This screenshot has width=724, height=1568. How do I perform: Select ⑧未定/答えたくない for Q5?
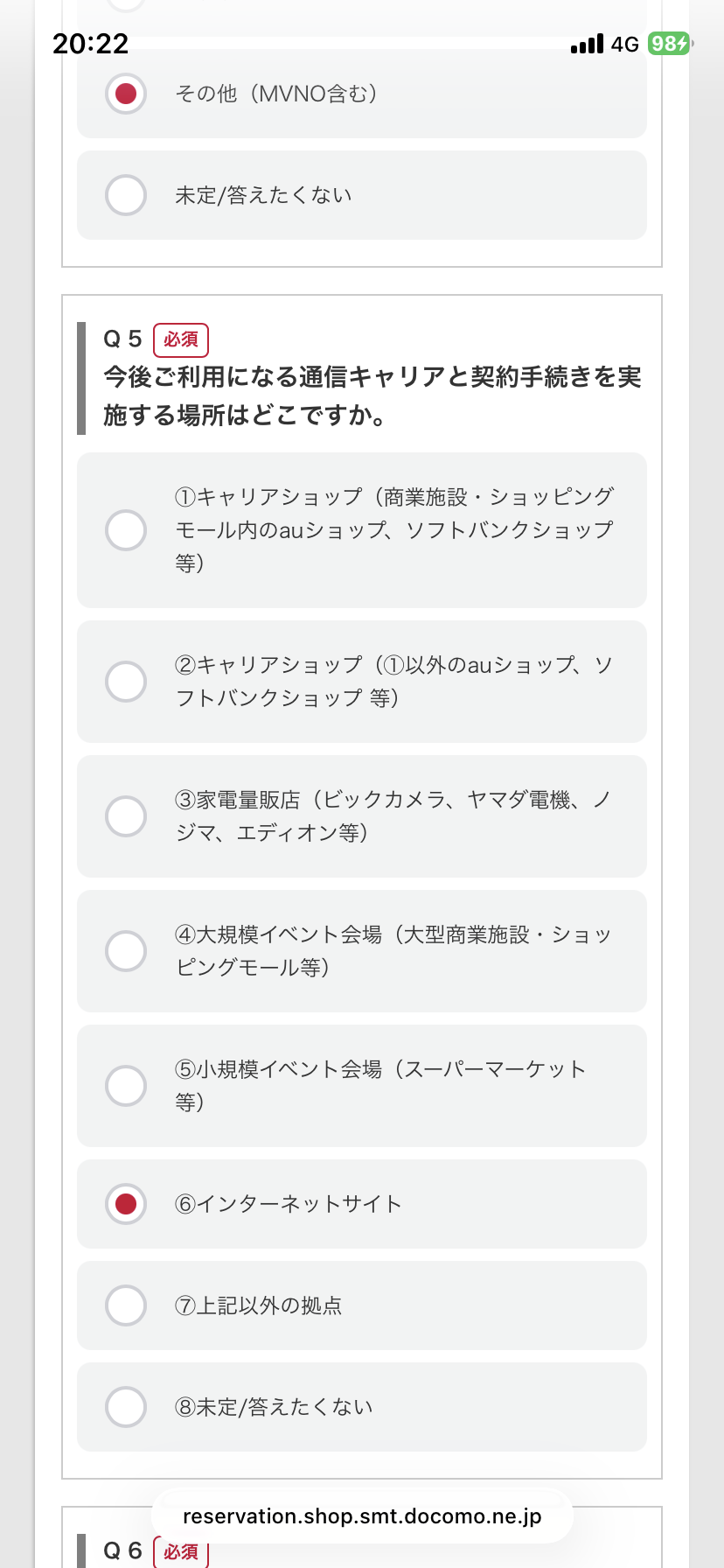(x=126, y=1407)
